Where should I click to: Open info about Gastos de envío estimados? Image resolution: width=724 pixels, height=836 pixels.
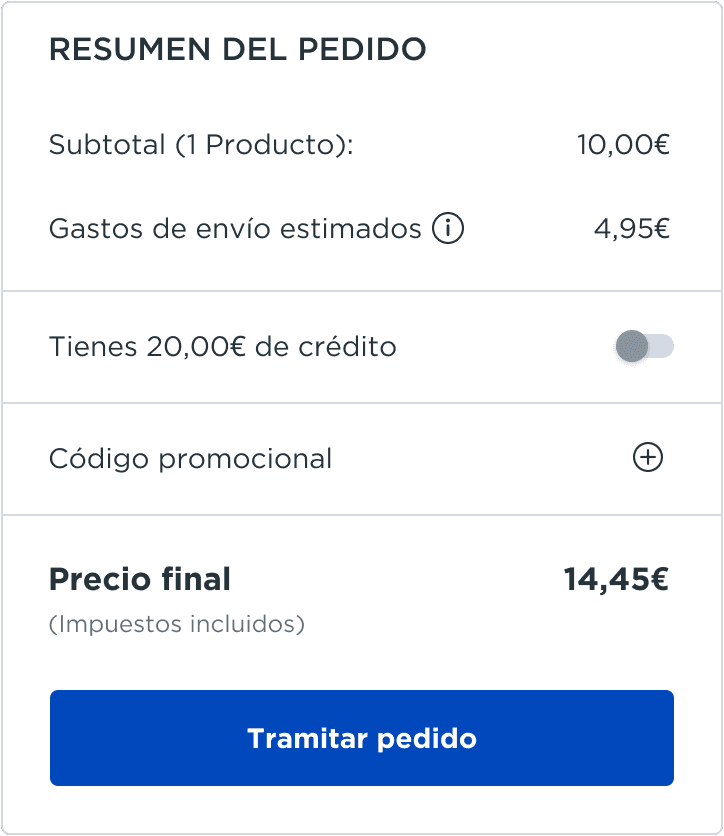coord(448,229)
